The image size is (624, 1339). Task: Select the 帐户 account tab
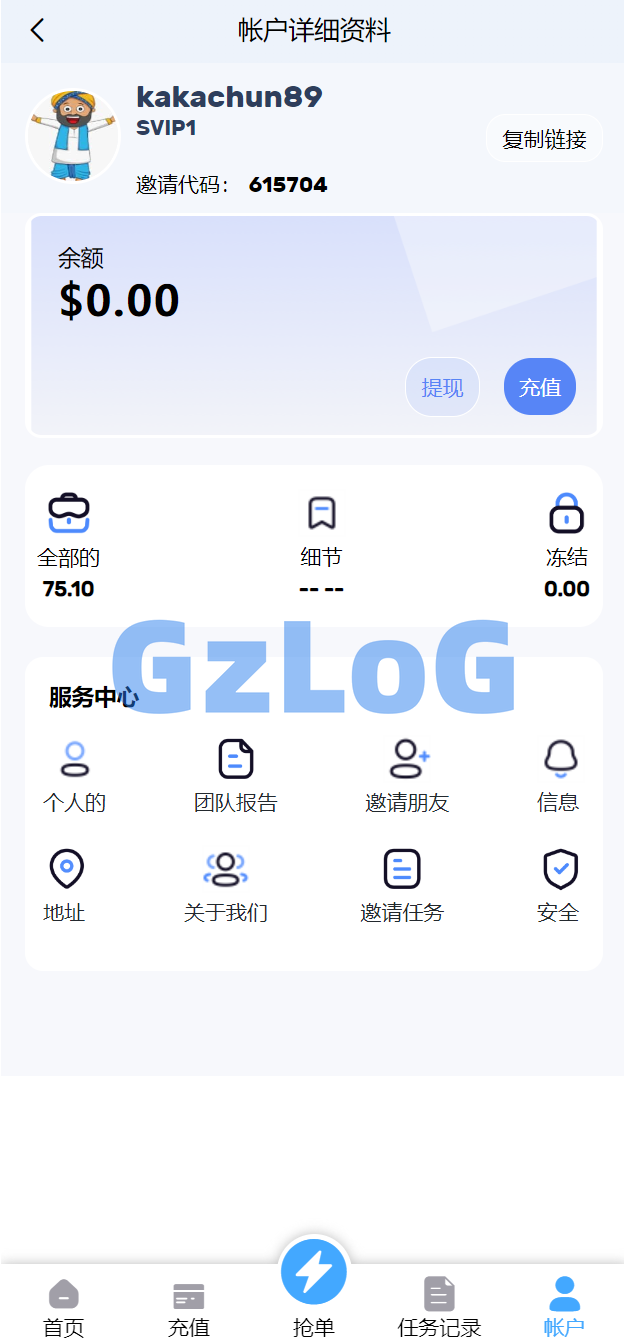tap(564, 1307)
